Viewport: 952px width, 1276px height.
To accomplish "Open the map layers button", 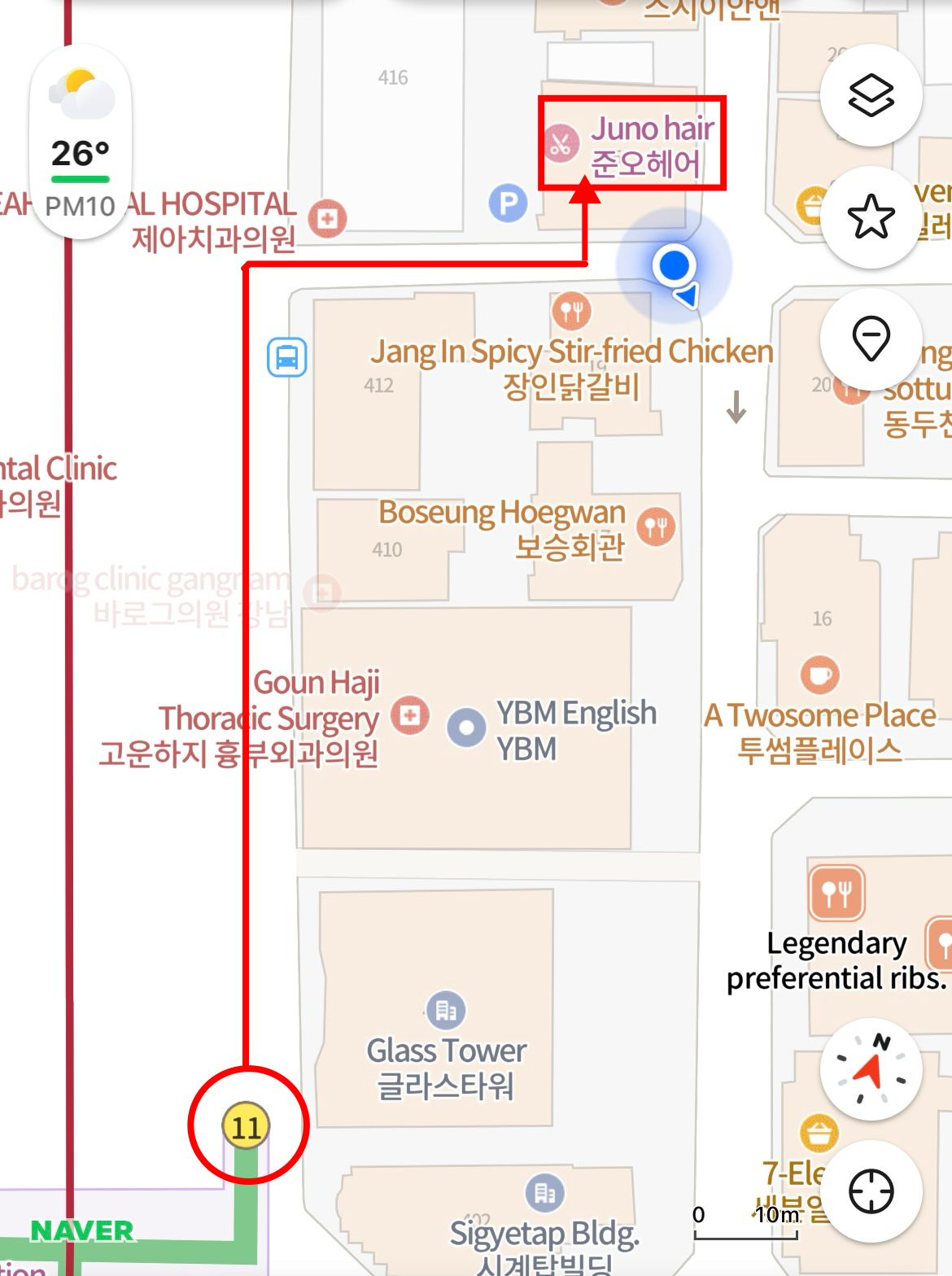I will coord(871,95).
